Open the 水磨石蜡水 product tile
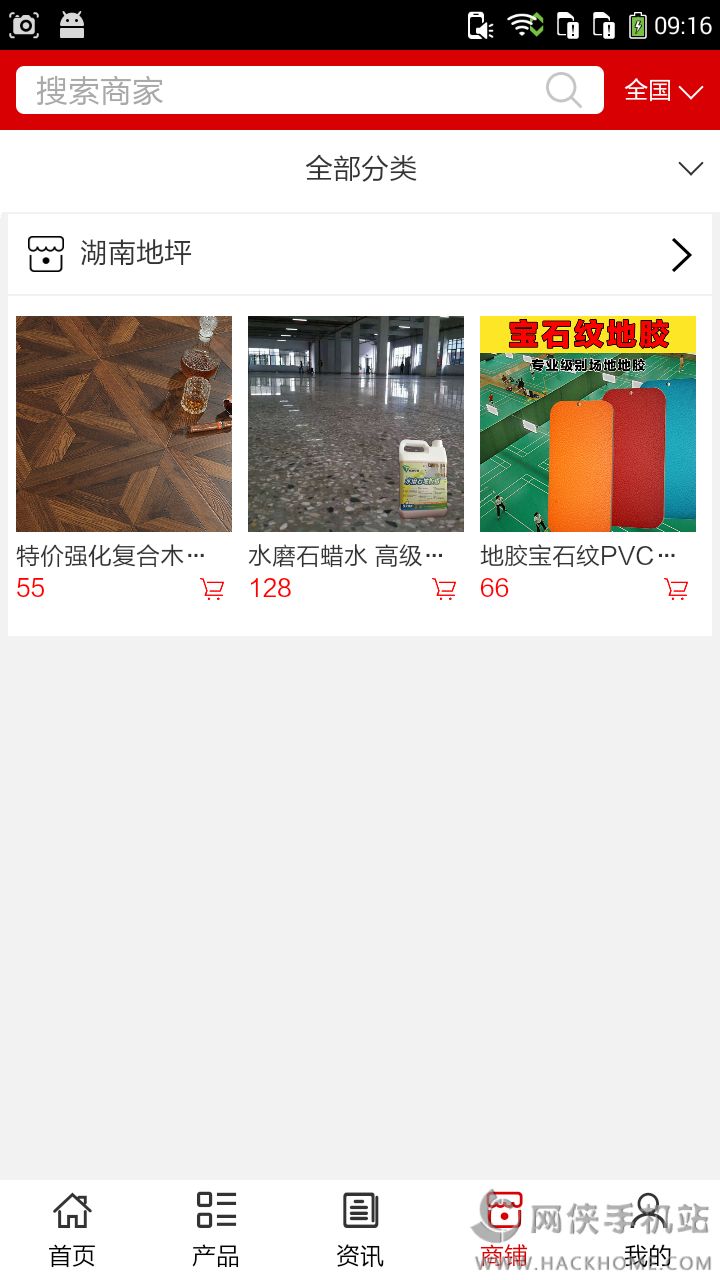The width and height of the screenshot is (720, 1280). [x=356, y=424]
